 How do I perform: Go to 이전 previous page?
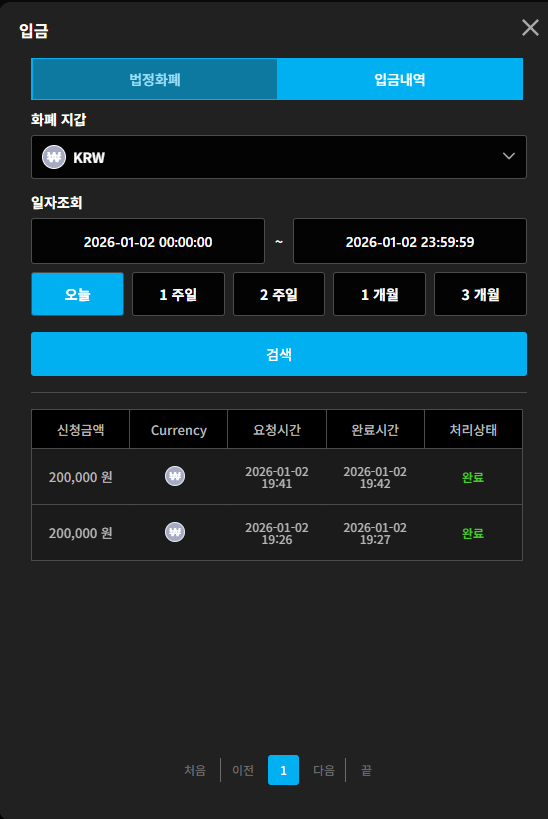(243, 770)
